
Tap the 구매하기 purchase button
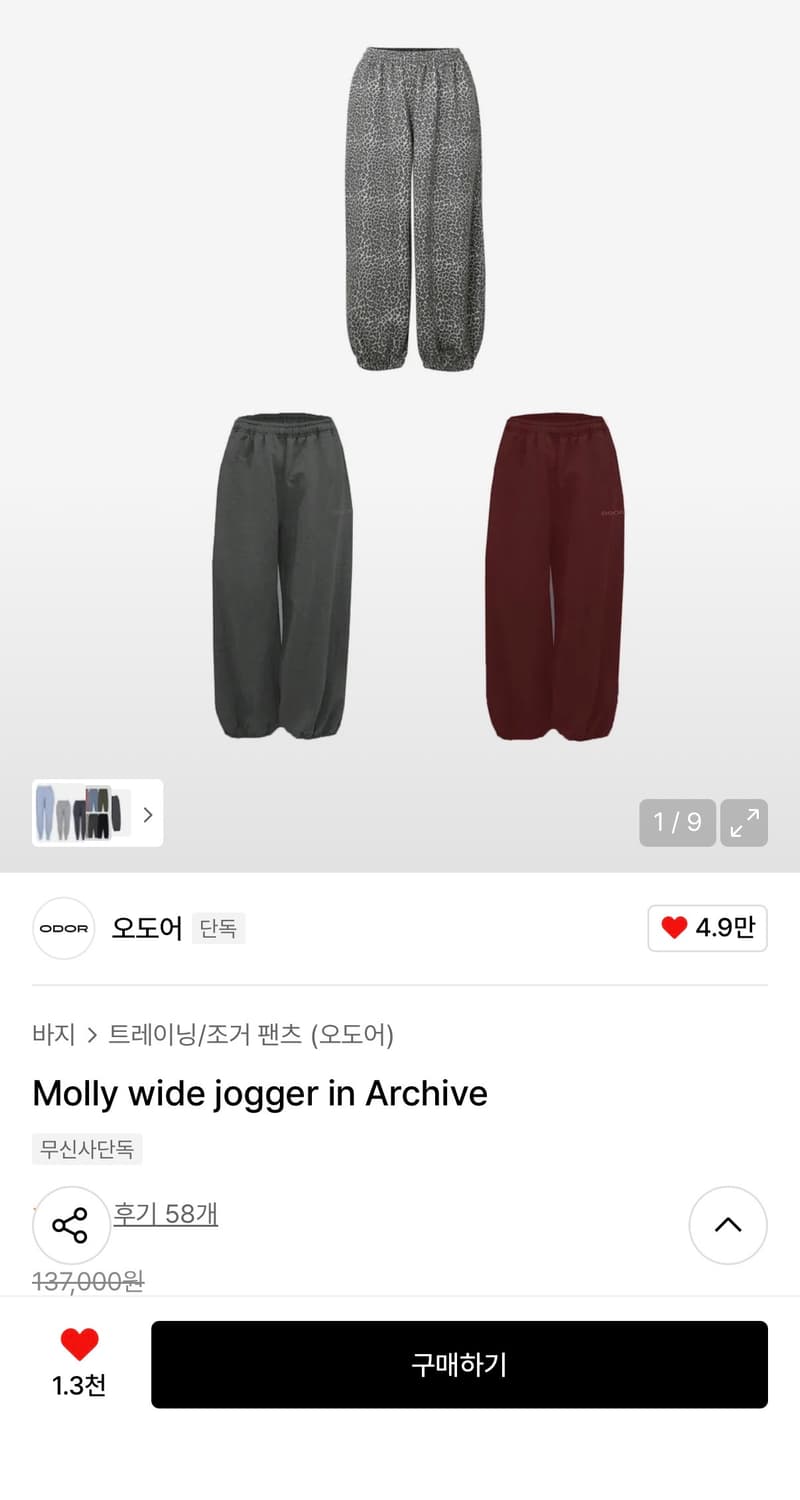[460, 1364]
